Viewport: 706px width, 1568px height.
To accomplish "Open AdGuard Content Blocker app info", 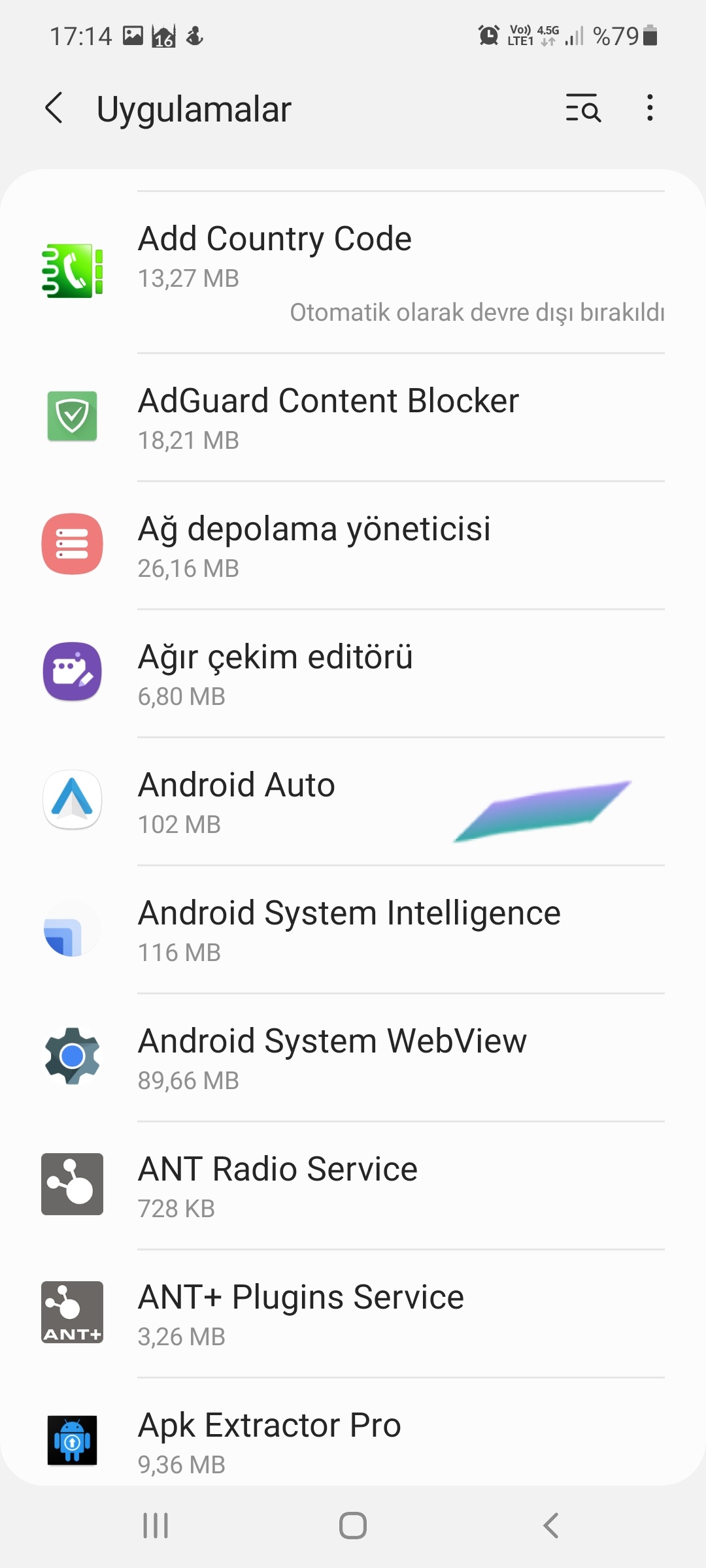I will [353, 417].
